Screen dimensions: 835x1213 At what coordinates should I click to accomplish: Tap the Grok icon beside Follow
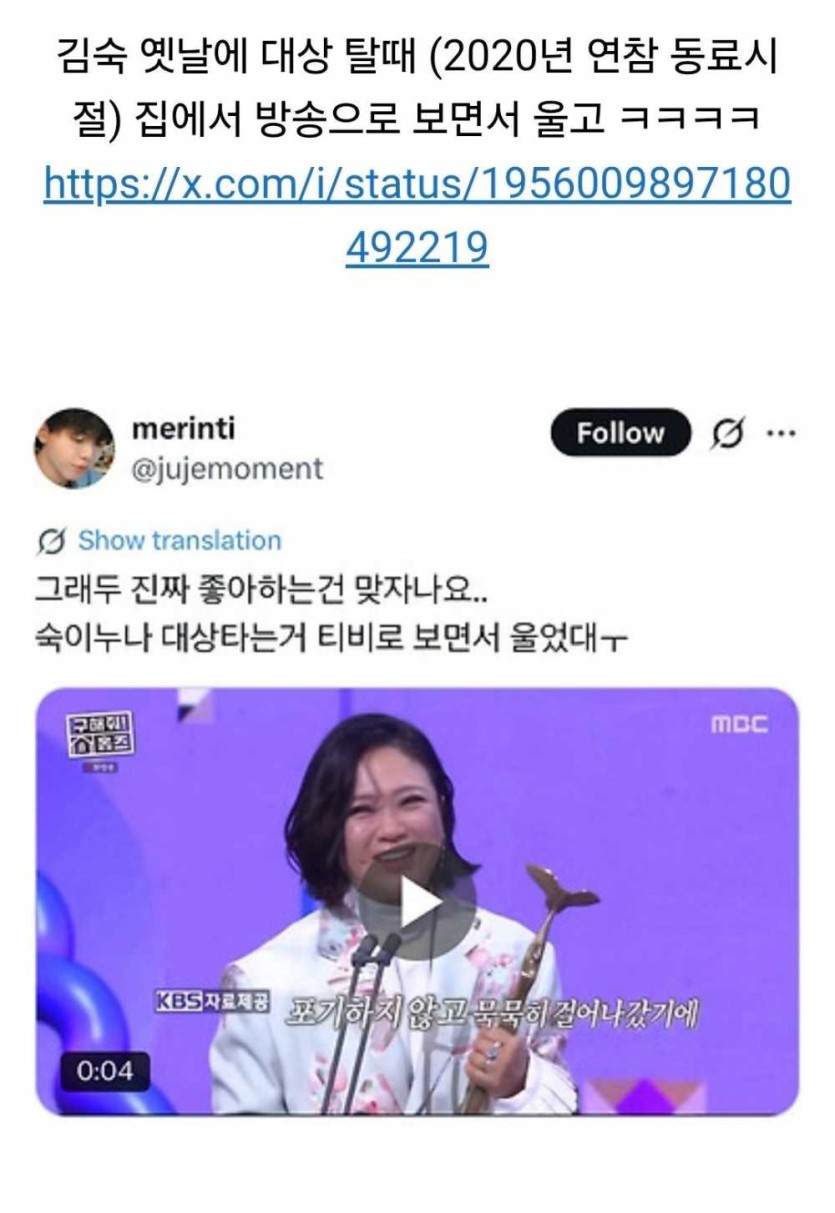click(728, 434)
